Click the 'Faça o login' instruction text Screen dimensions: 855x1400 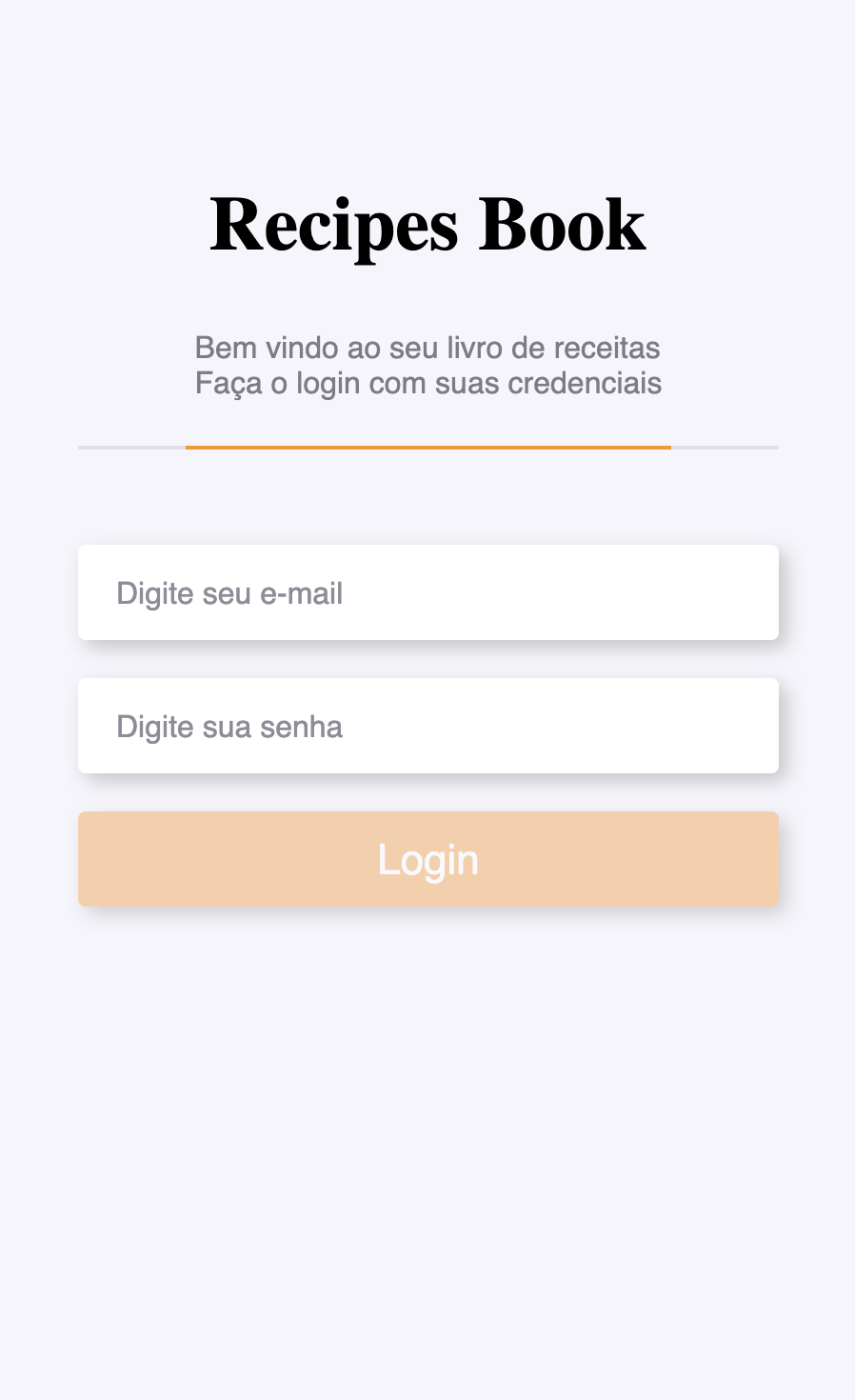click(x=427, y=384)
